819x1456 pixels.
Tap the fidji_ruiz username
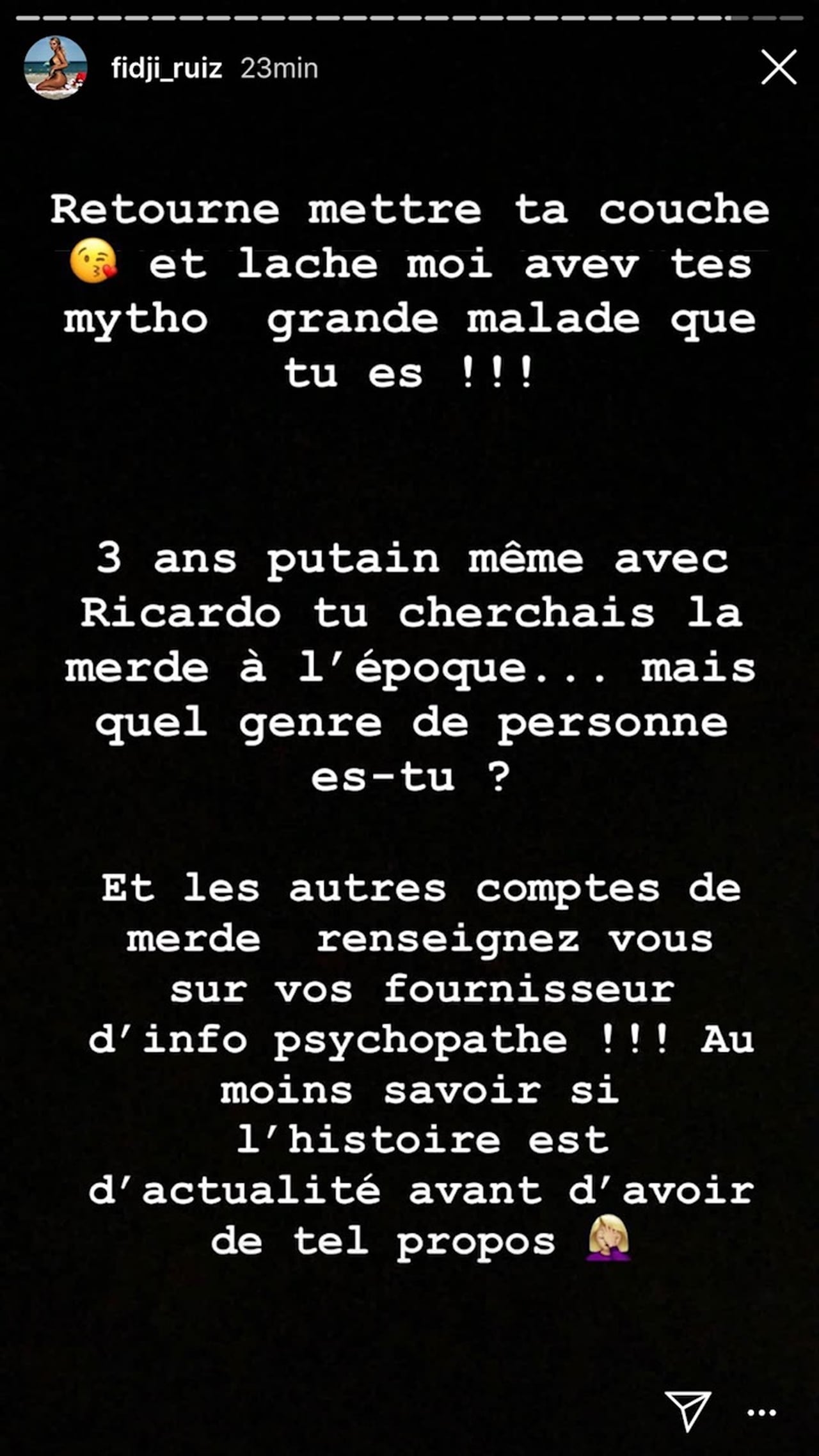click(x=167, y=68)
